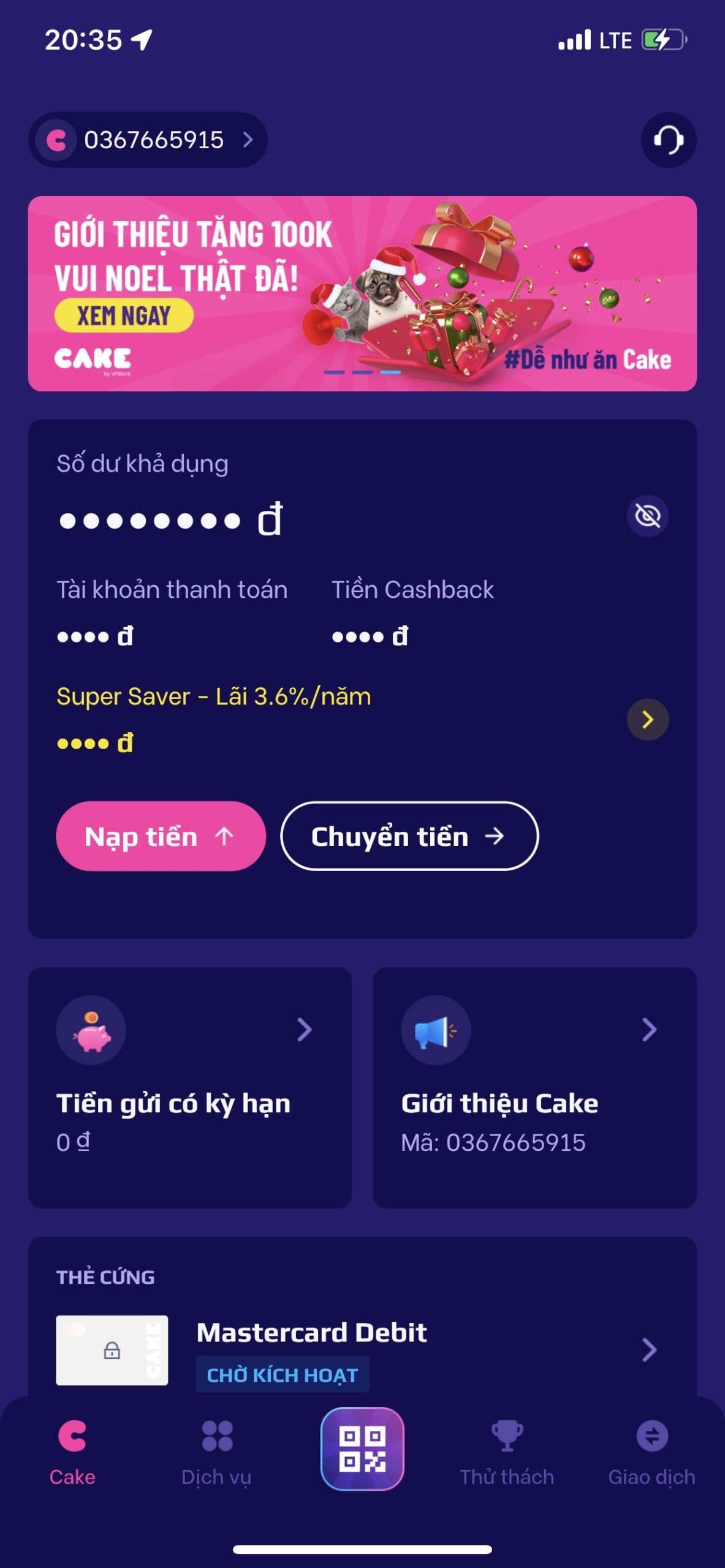The height and width of the screenshot is (1568, 725).
Task: Tap the Chuyển tiền button
Action: pyautogui.click(x=409, y=836)
